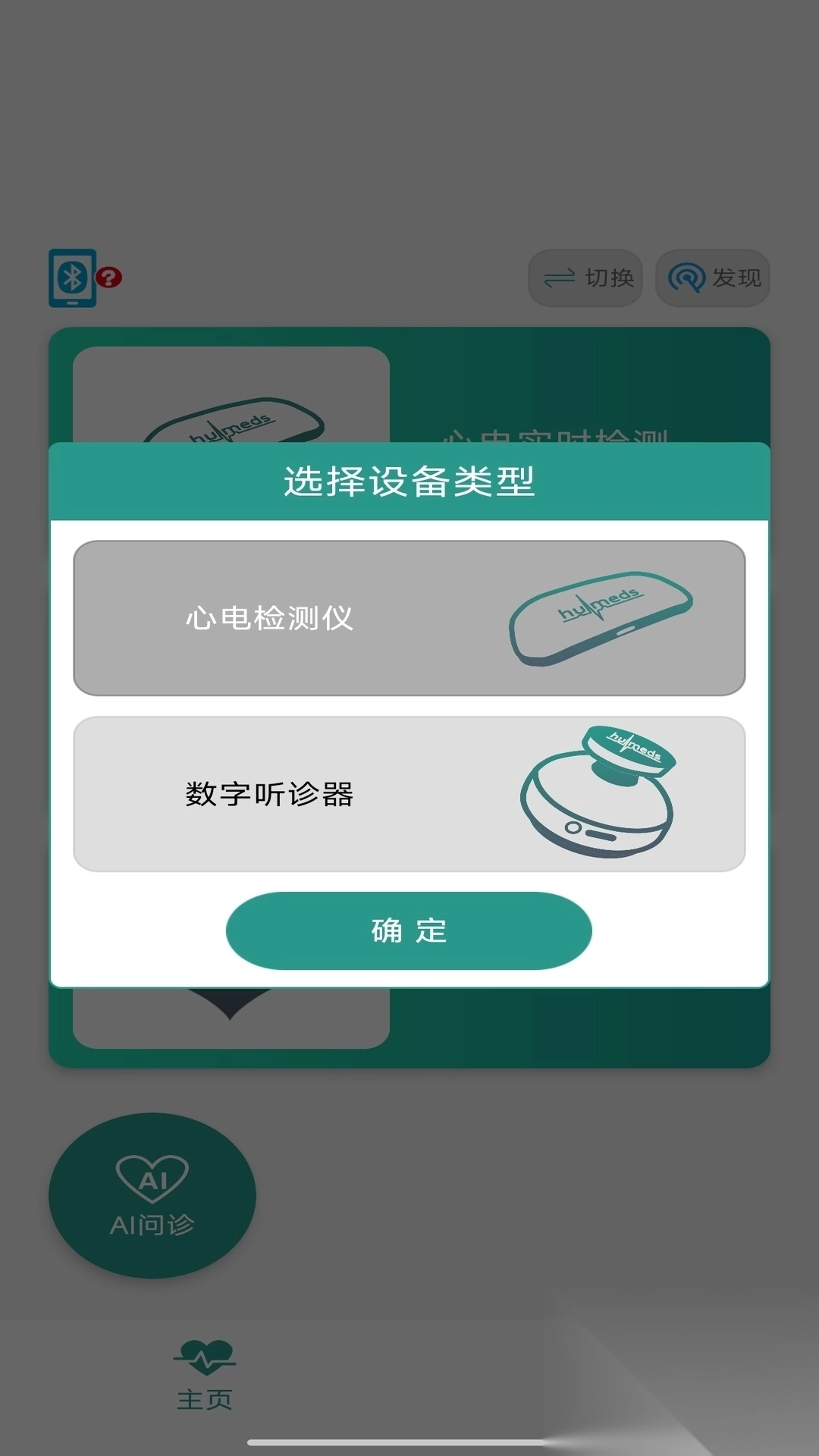The width and height of the screenshot is (819, 1456).
Task: Click the Bluetooth device status icon
Action: tap(74, 279)
